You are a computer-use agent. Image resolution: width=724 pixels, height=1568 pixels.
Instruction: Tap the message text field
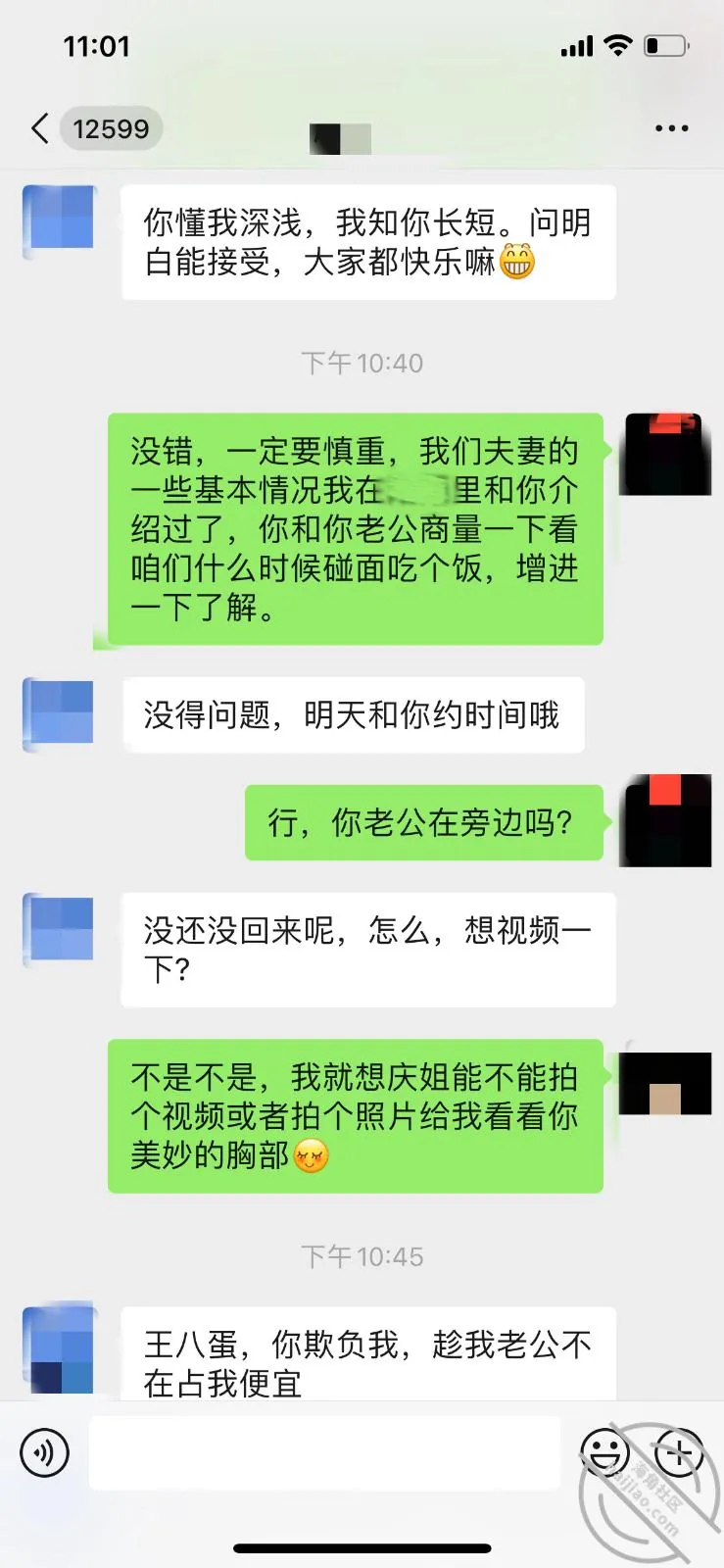click(324, 1452)
